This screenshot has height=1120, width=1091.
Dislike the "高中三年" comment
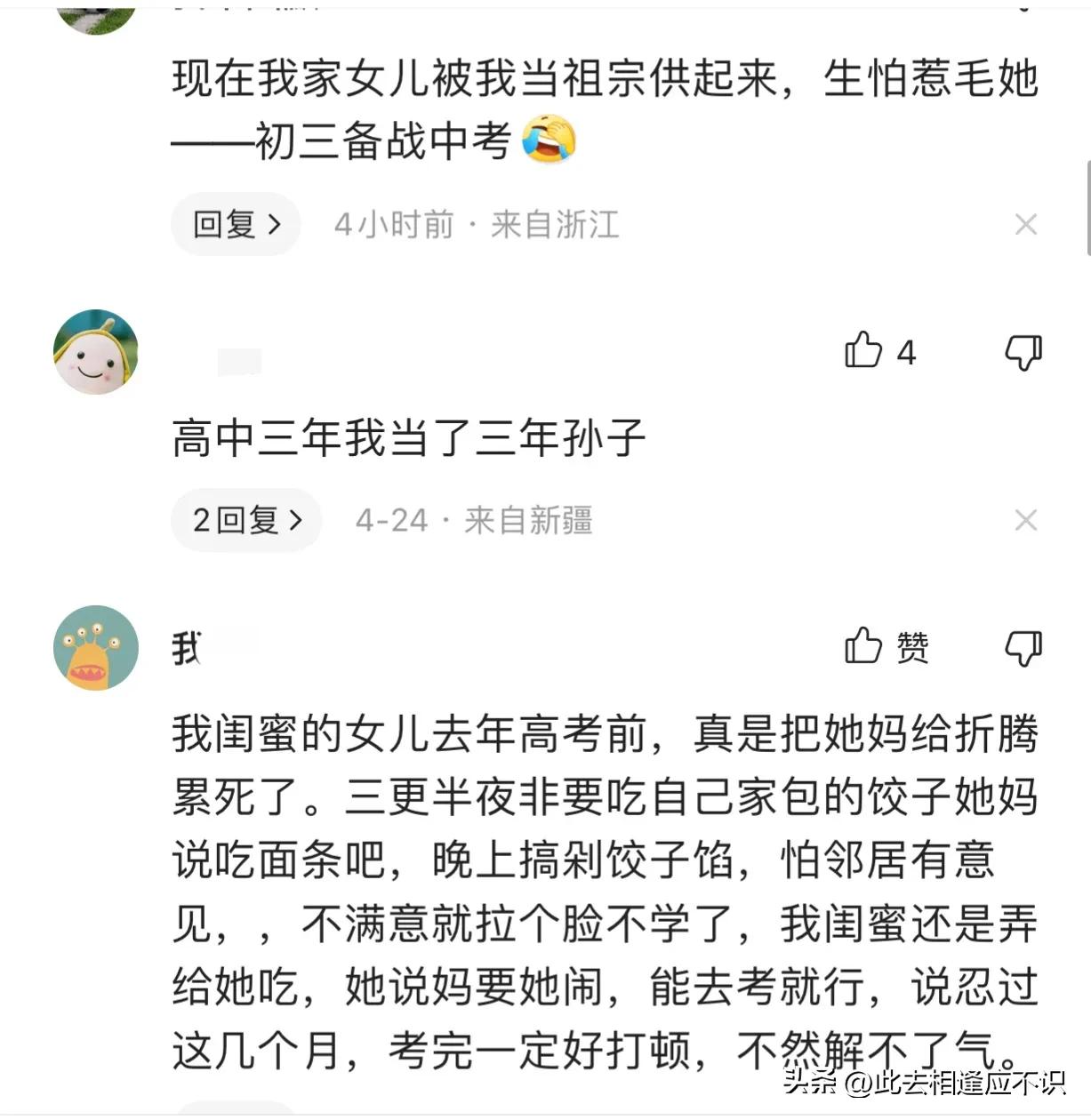[x=1023, y=351]
